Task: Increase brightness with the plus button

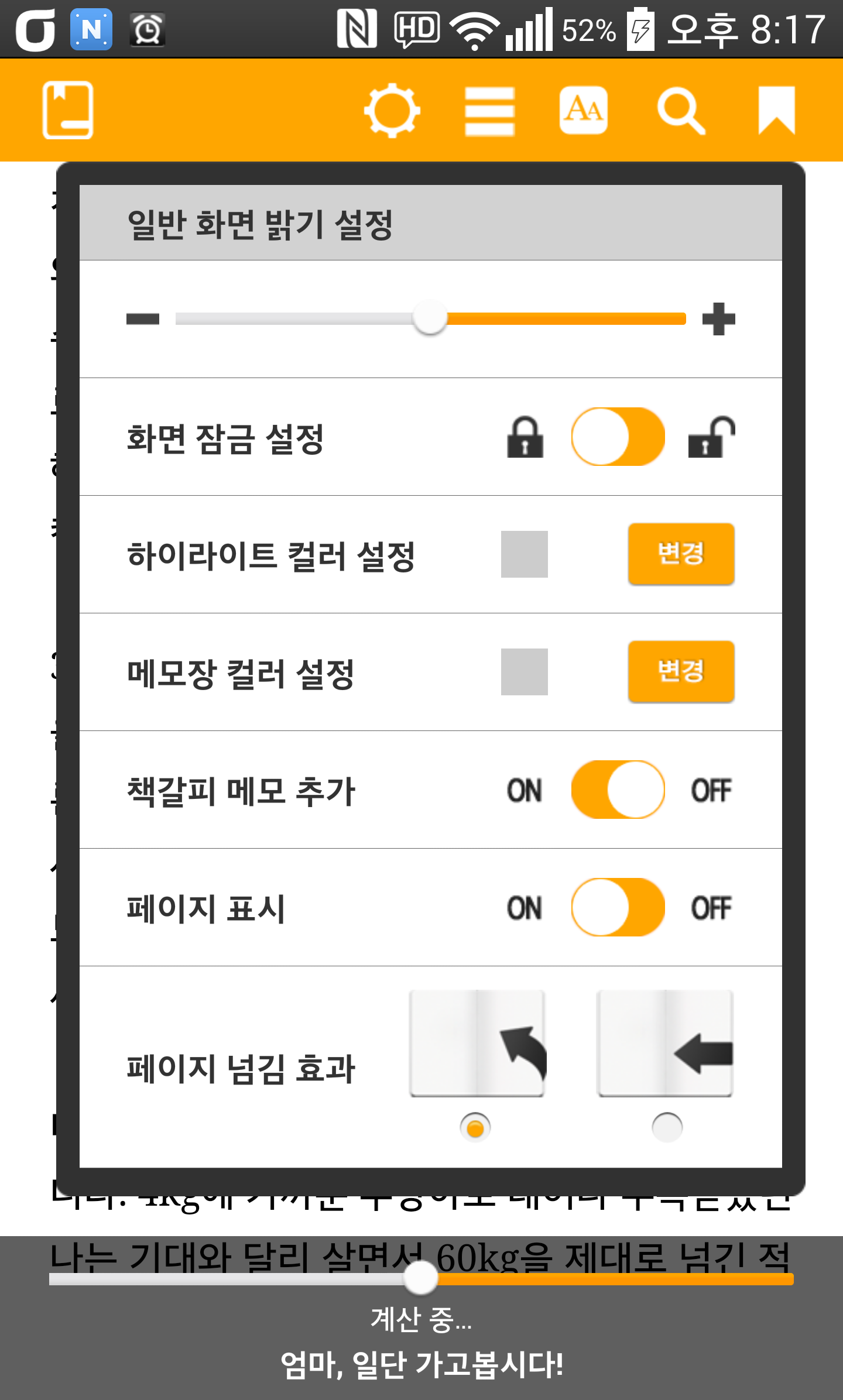Action: click(718, 319)
